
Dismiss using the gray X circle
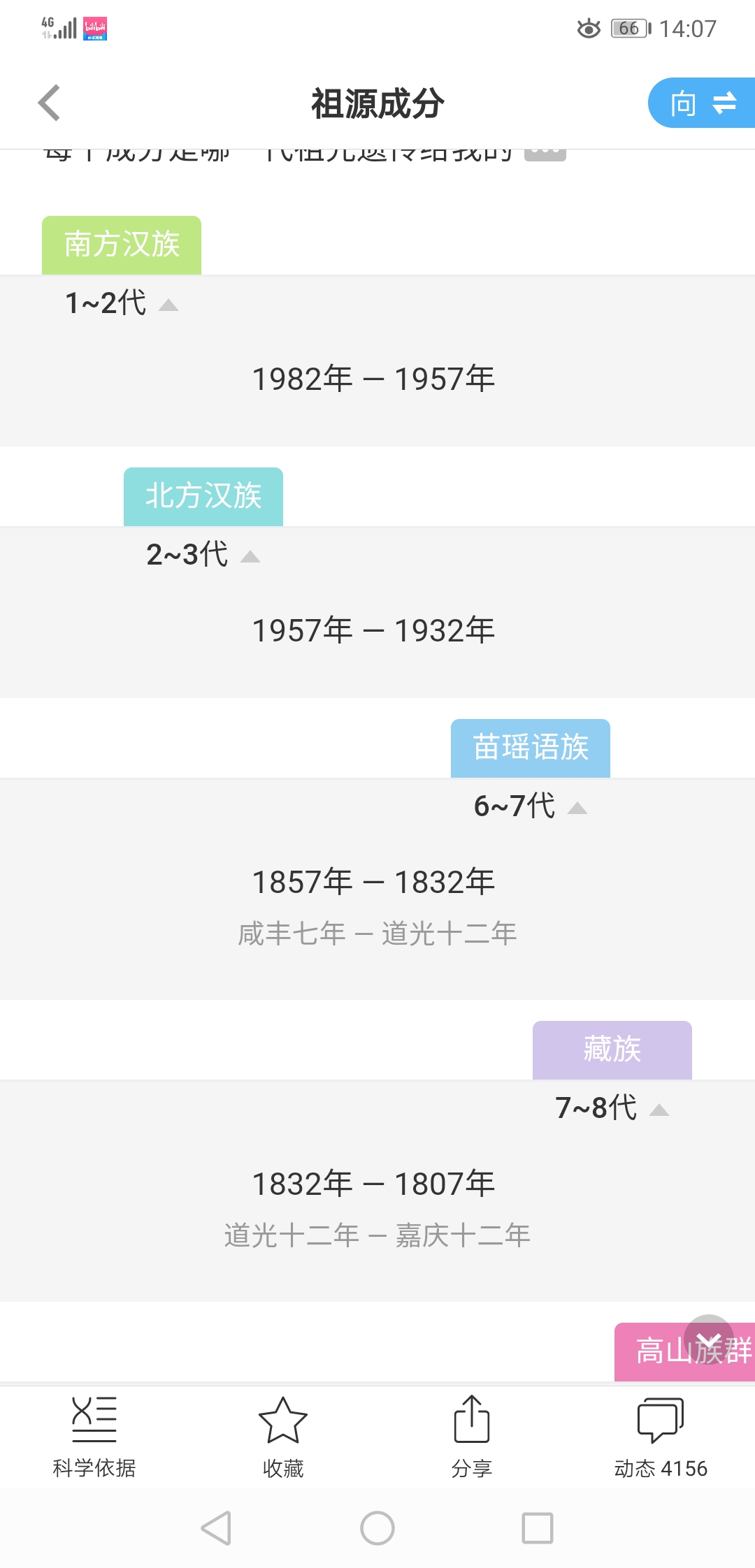[x=709, y=1340]
